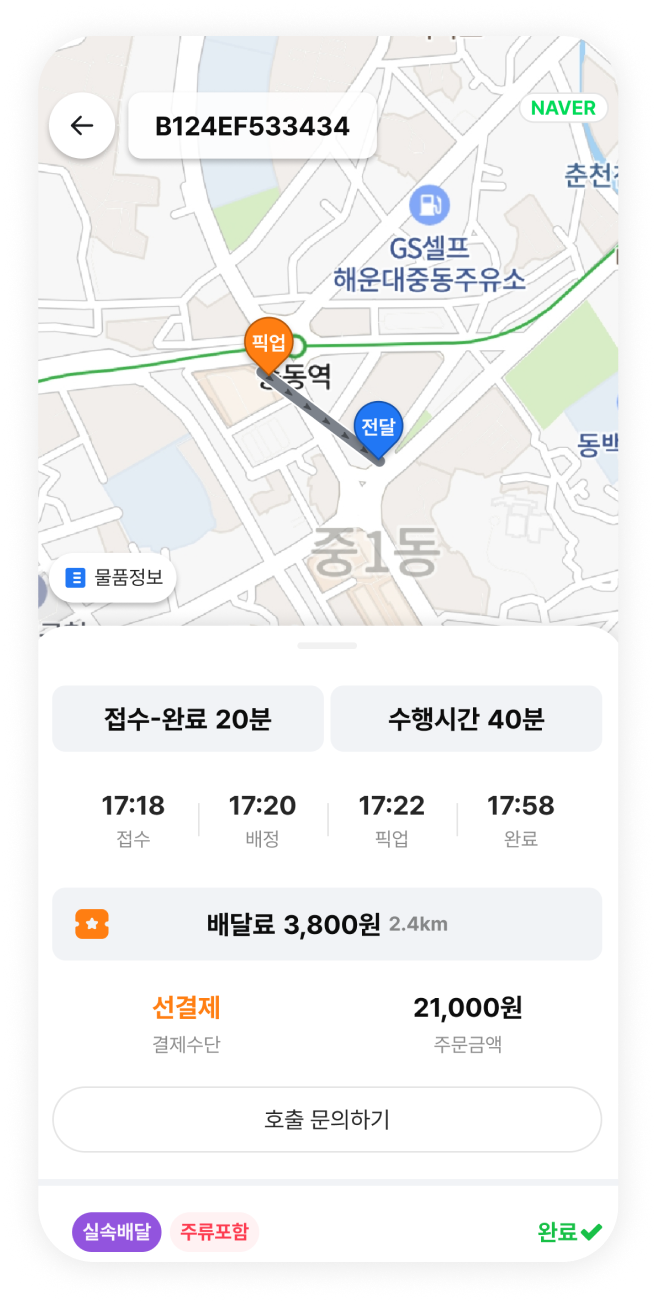Tap the orange 픽업 pickup marker
The image size is (656, 1302).
tap(268, 344)
